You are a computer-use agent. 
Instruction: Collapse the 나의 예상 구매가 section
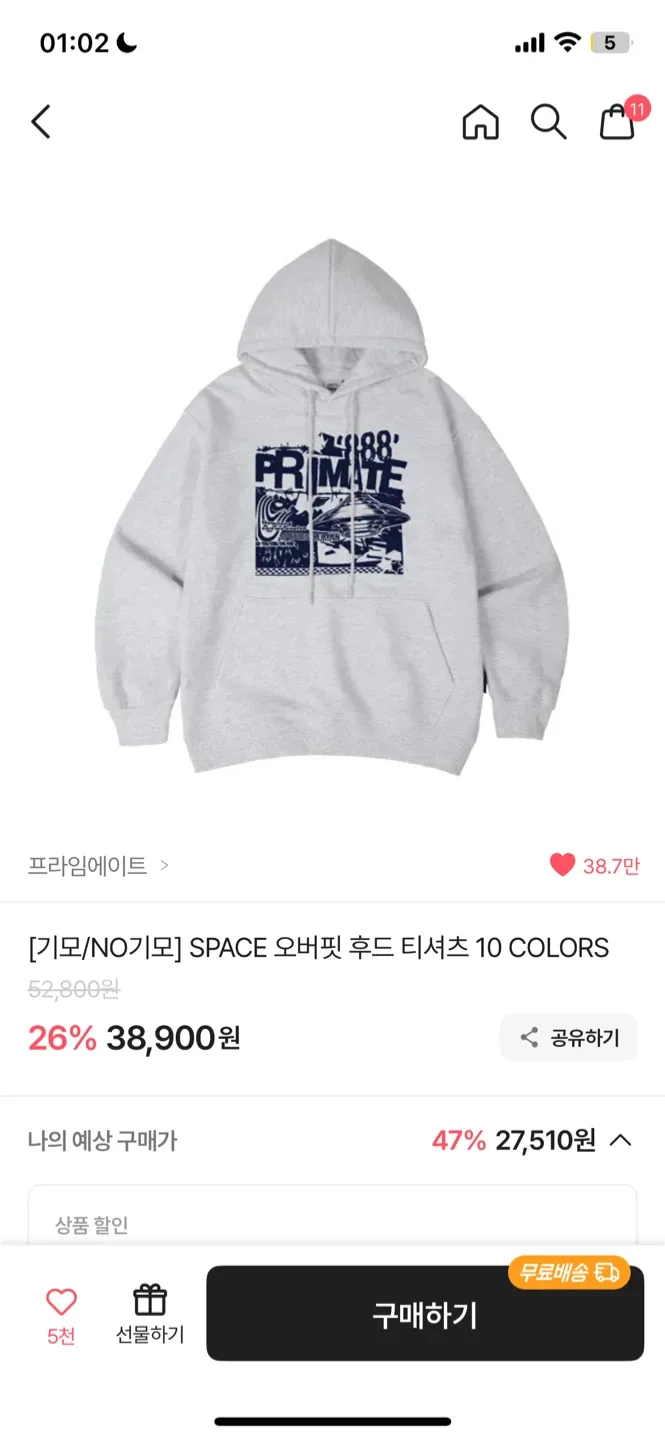[621, 1140]
